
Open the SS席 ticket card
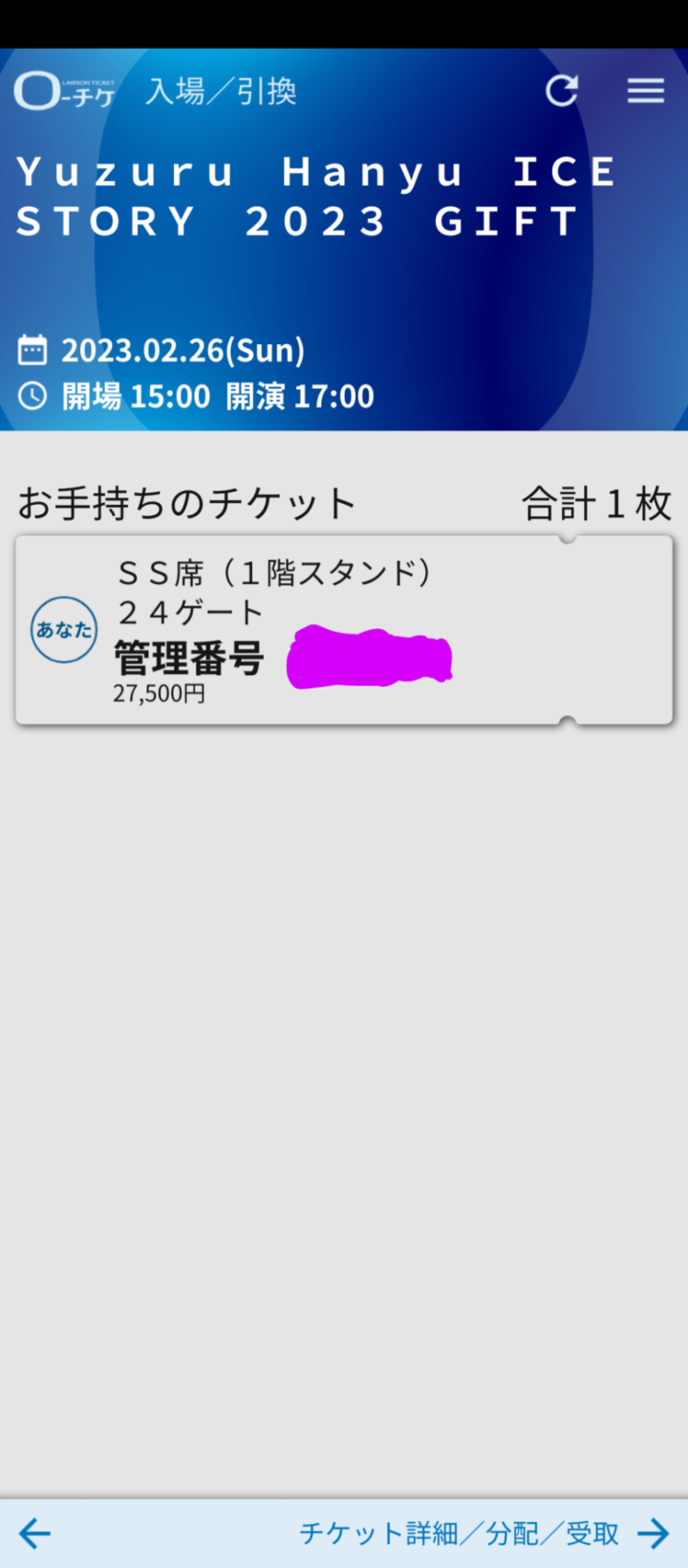coord(344,631)
